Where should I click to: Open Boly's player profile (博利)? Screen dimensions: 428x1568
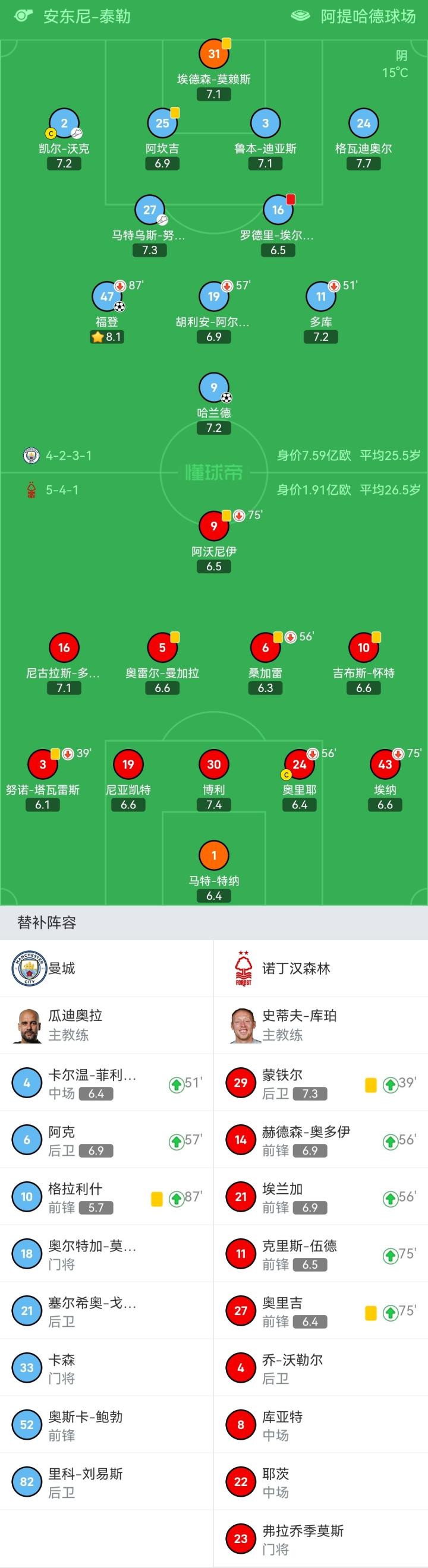click(213, 765)
